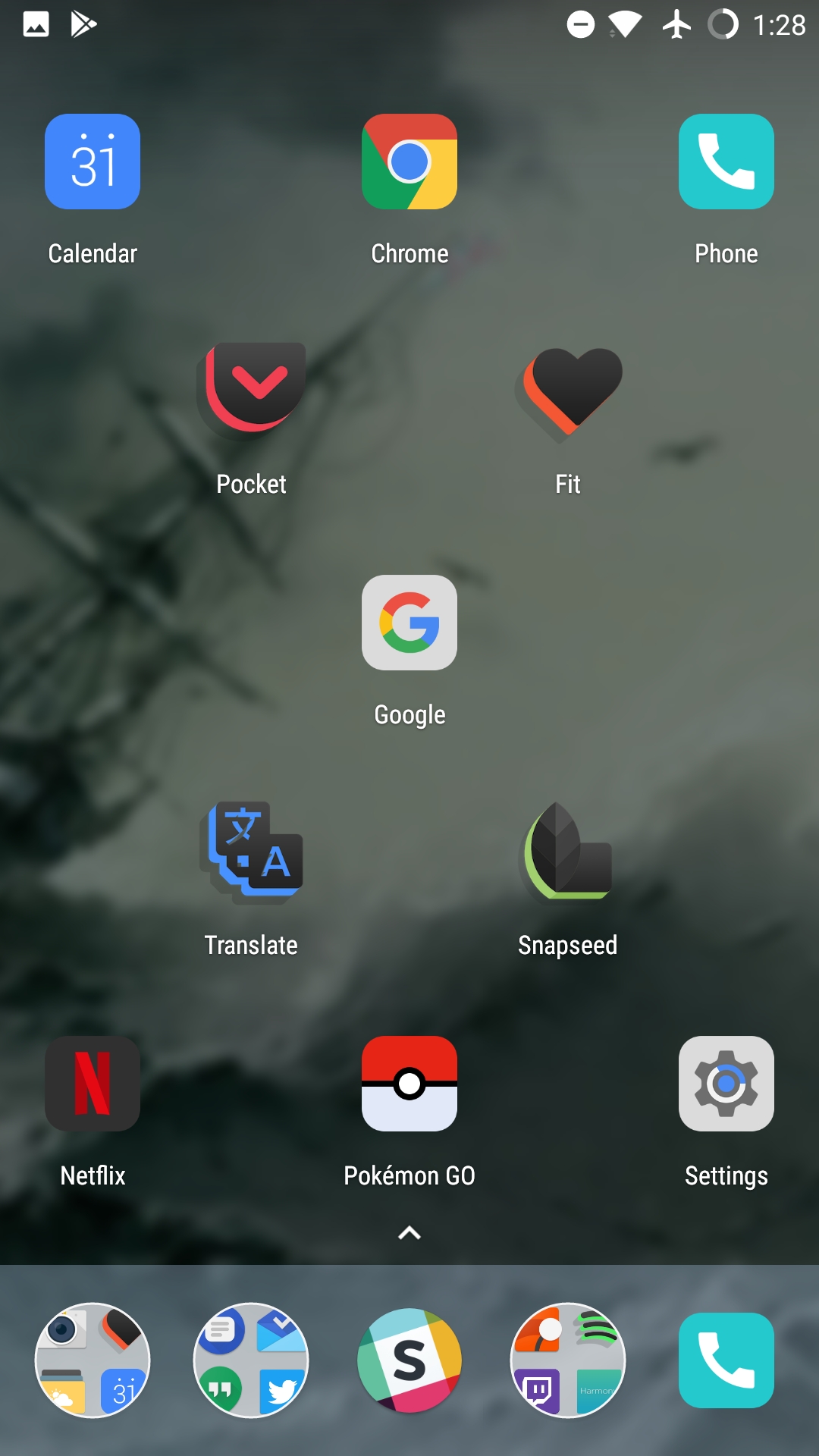This screenshot has width=819, height=1456.
Task: Open Google Translate
Action: [250, 852]
